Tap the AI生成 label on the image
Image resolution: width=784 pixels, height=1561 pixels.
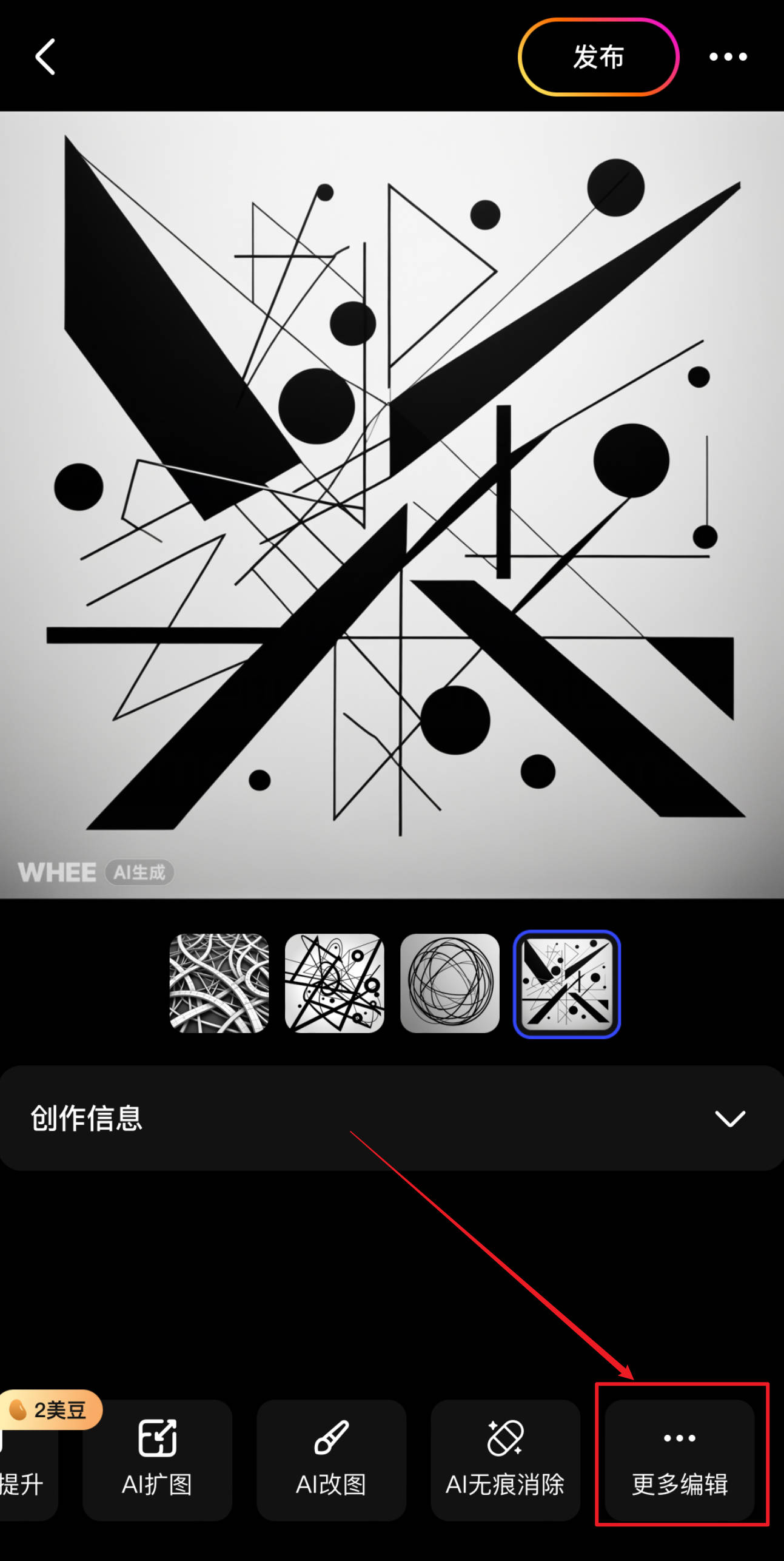[139, 872]
